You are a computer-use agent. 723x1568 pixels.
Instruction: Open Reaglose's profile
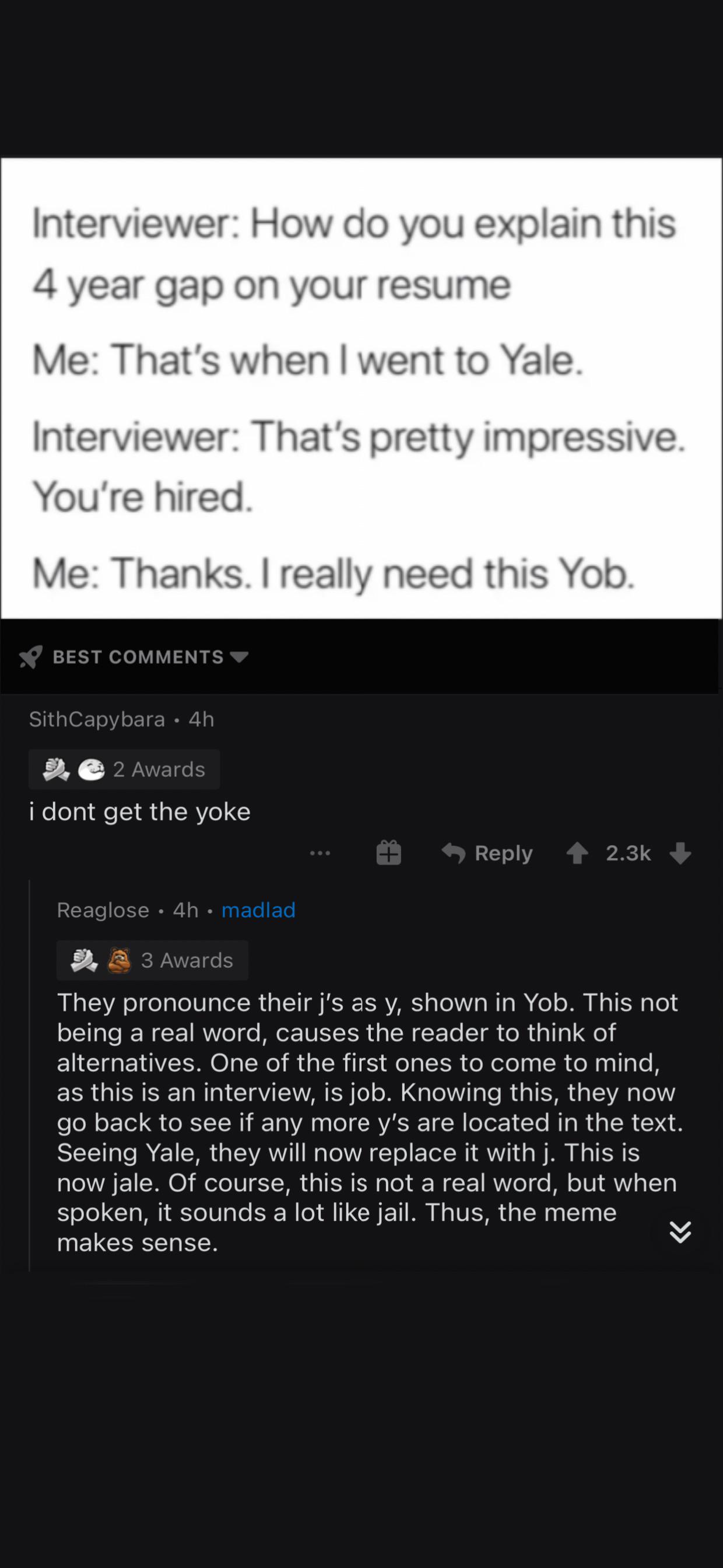click(x=103, y=910)
